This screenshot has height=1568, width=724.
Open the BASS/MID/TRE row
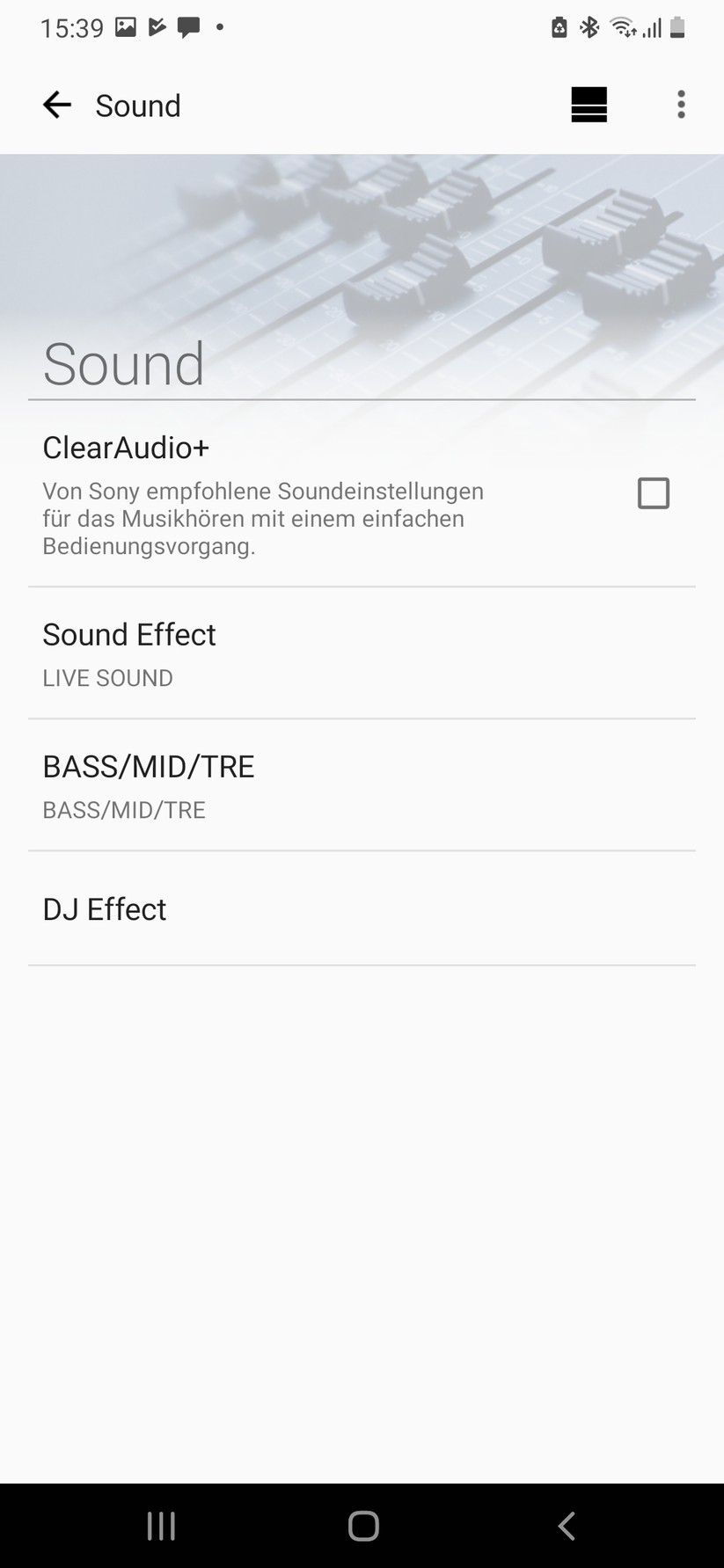pyautogui.click(x=361, y=785)
